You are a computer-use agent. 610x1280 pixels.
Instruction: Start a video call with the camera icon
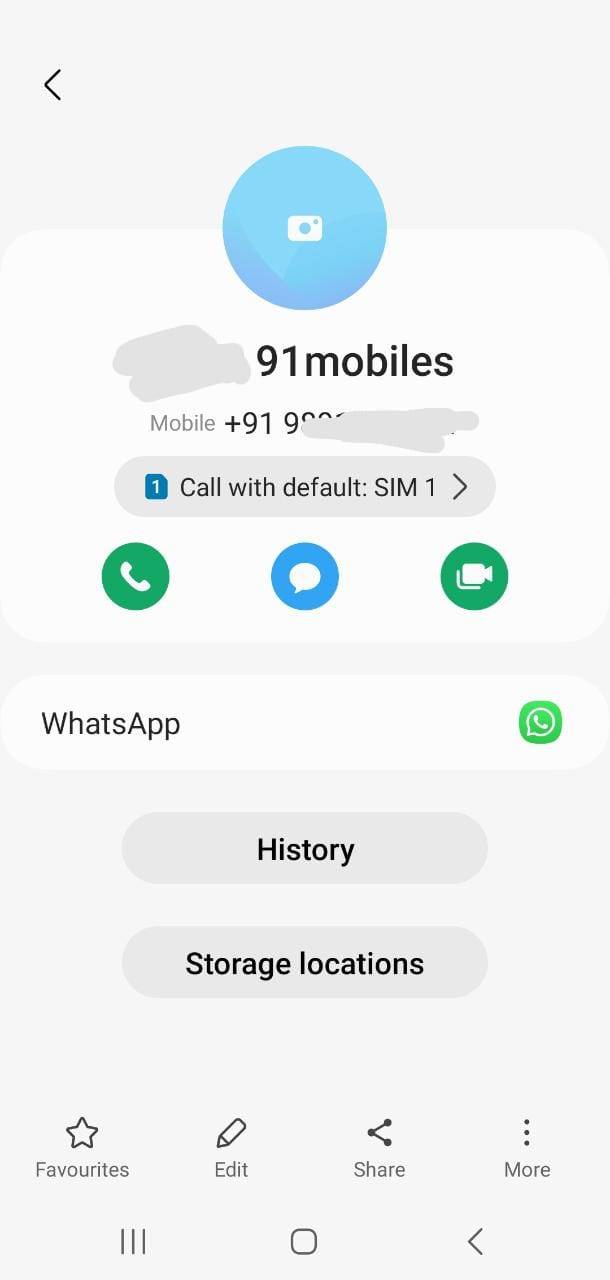(x=474, y=576)
